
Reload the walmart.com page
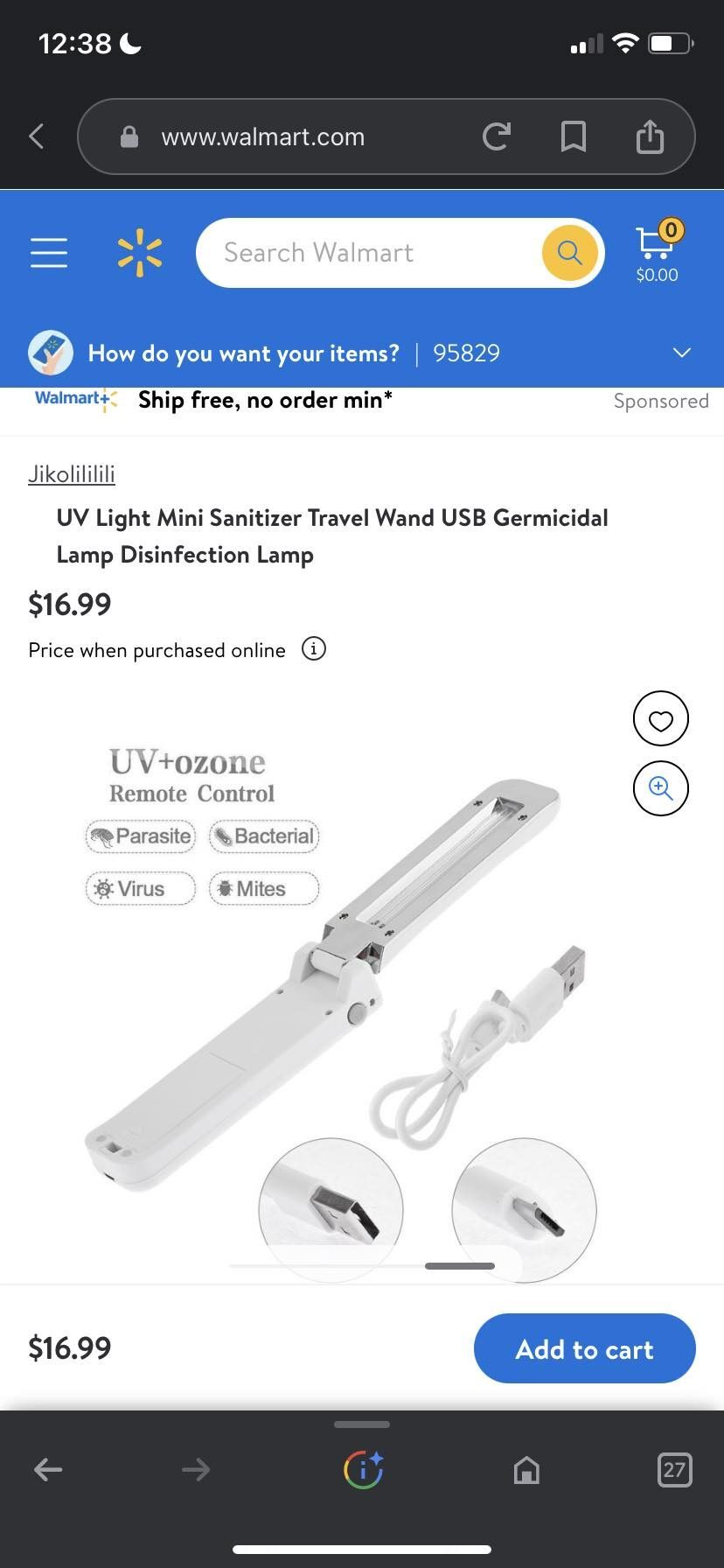(496, 136)
